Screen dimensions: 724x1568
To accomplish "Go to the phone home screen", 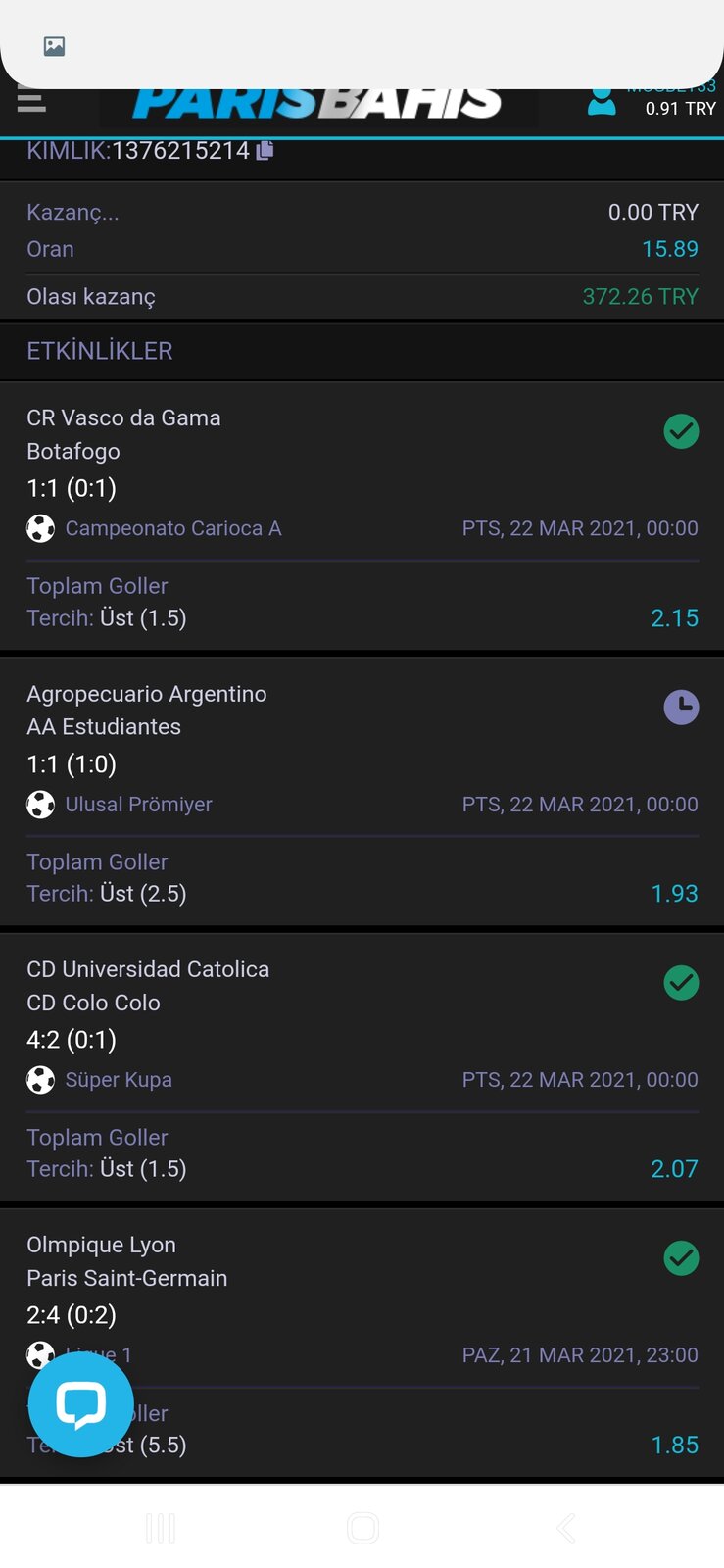I will click(362, 1528).
